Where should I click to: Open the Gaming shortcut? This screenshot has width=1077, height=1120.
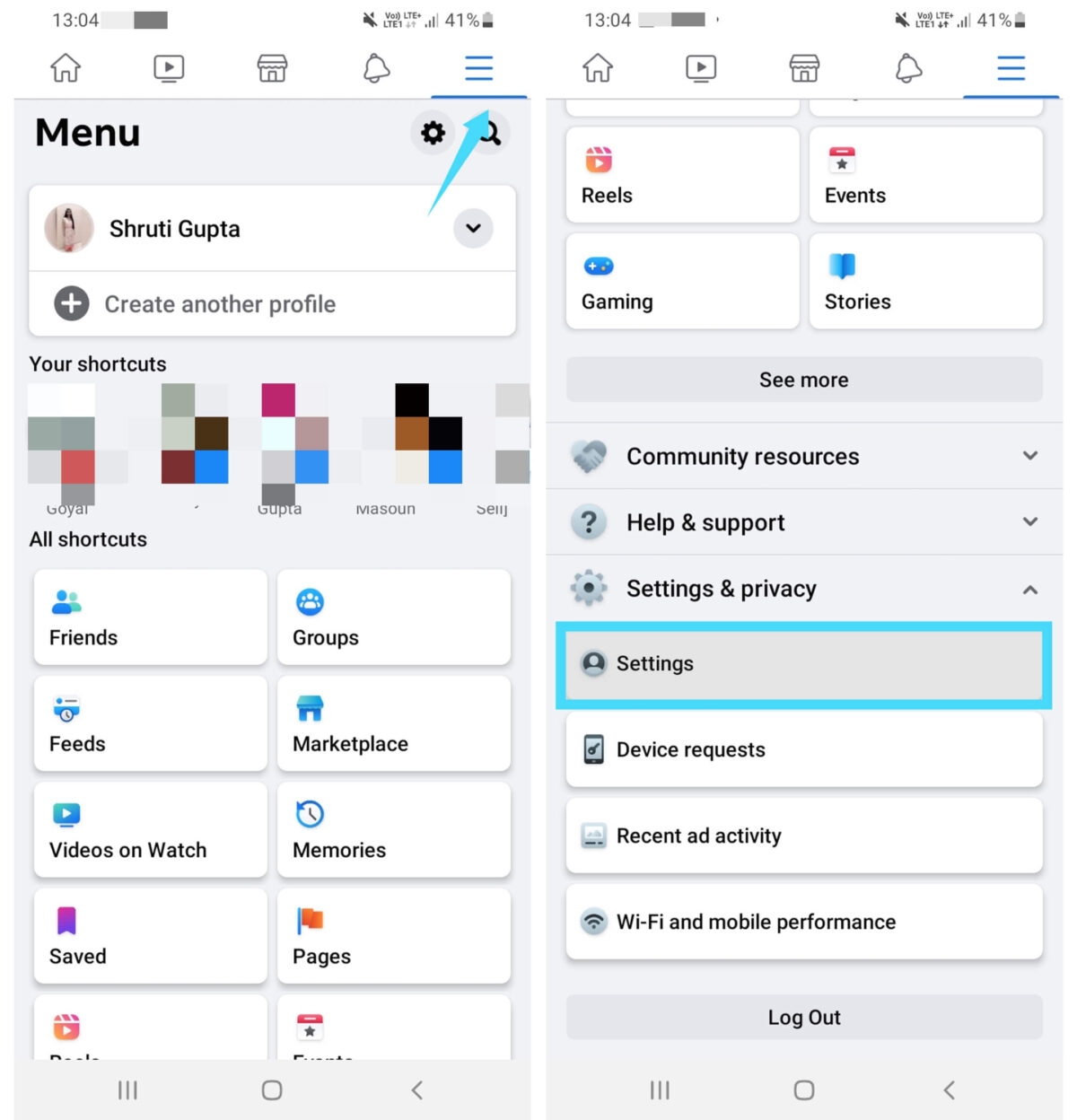click(x=682, y=282)
